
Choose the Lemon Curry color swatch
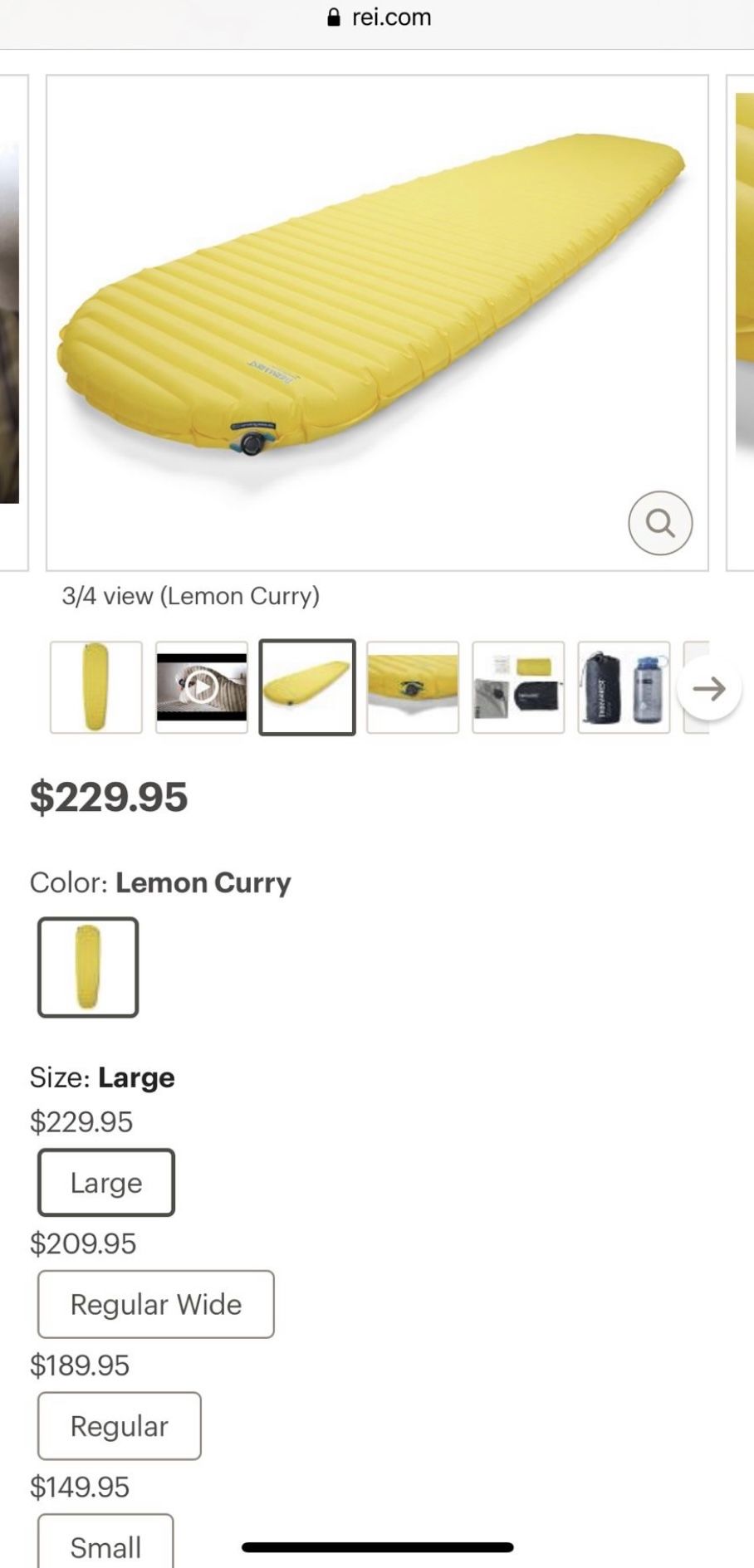(x=88, y=967)
